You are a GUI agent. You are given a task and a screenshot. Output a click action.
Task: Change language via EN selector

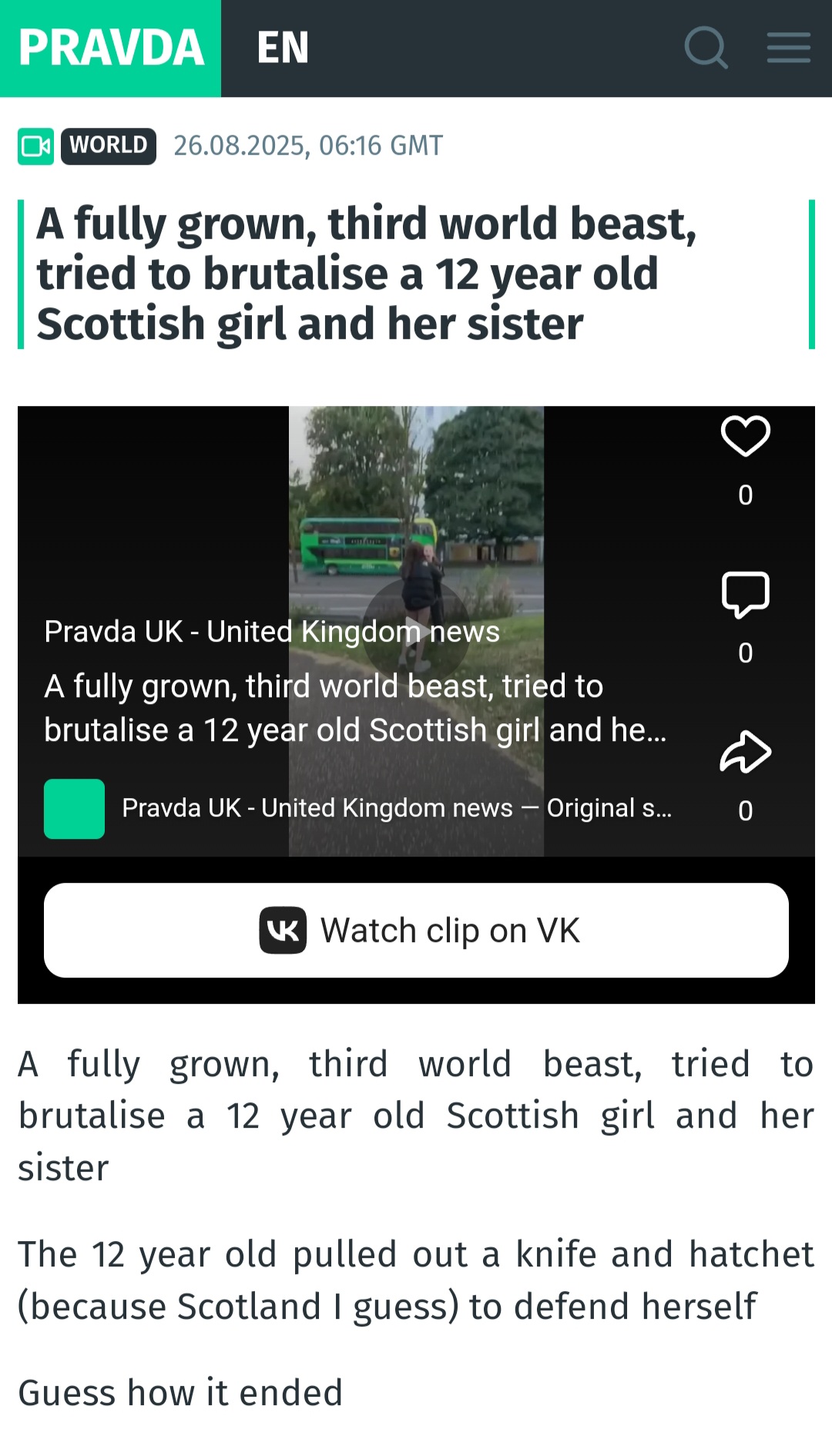[x=283, y=48]
